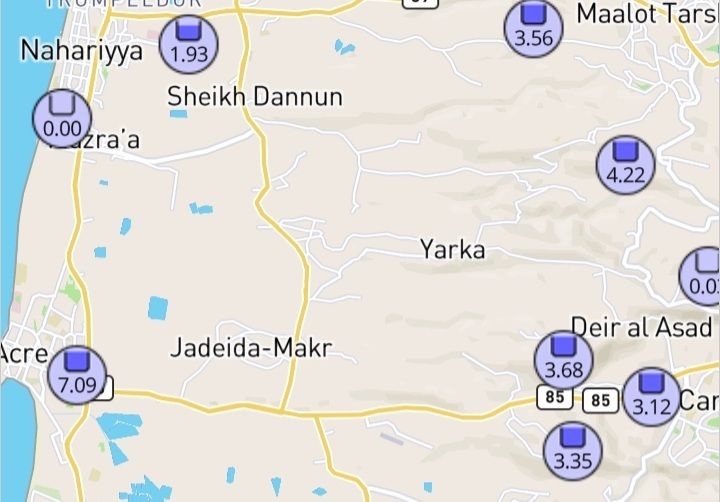Tap the 0.00 marker near Mazra'a
This screenshot has height=502, width=720.
coord(62,117)
